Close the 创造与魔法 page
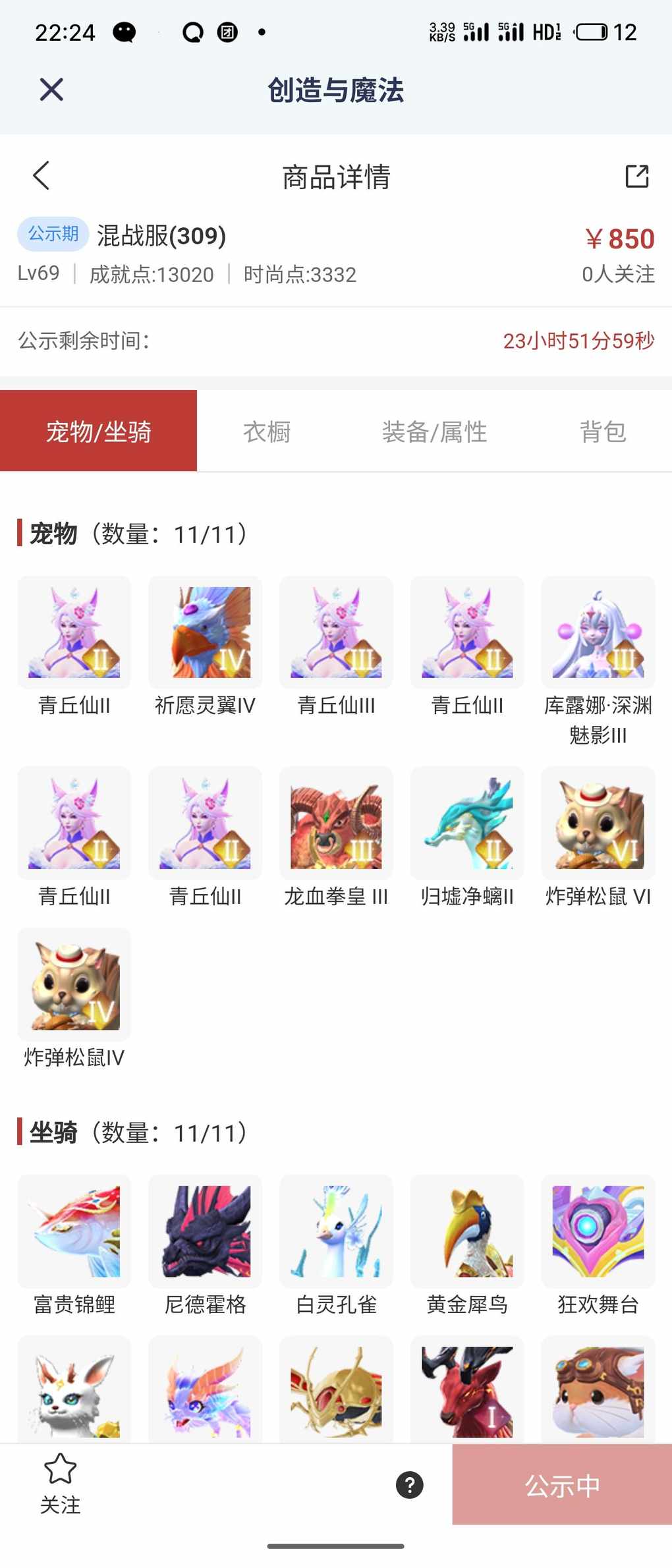Image resolution: width=672 pixels, height=1568 pixels. click(51, 90)
